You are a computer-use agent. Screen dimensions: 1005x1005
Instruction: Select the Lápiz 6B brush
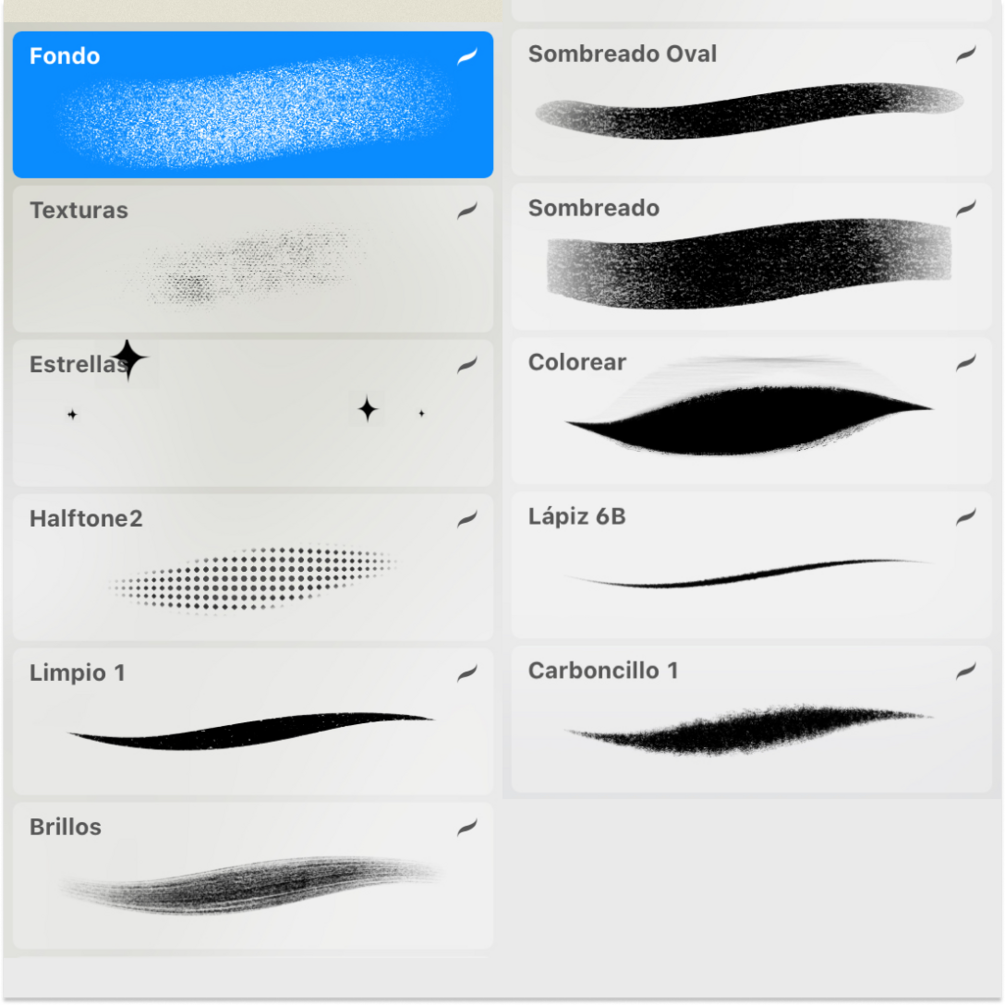[750, 565]
